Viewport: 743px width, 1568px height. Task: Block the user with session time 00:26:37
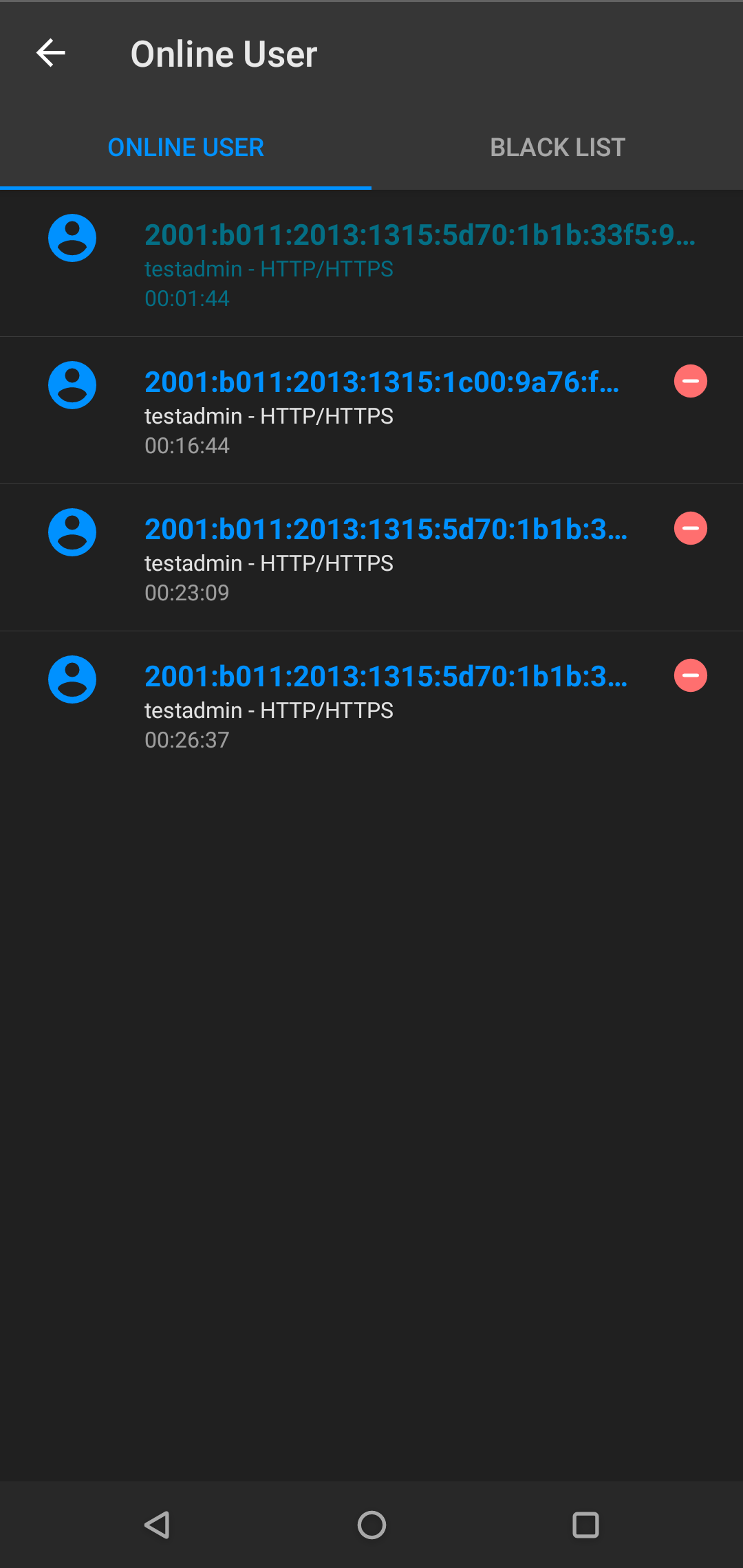click(x=691, y=675)
